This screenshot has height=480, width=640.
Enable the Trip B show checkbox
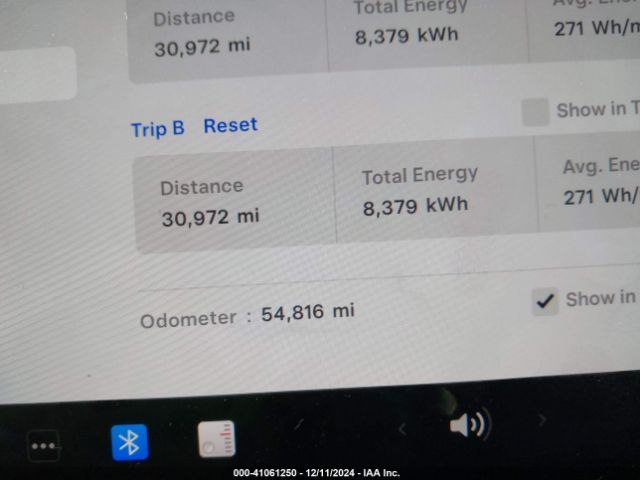(536, 112)
